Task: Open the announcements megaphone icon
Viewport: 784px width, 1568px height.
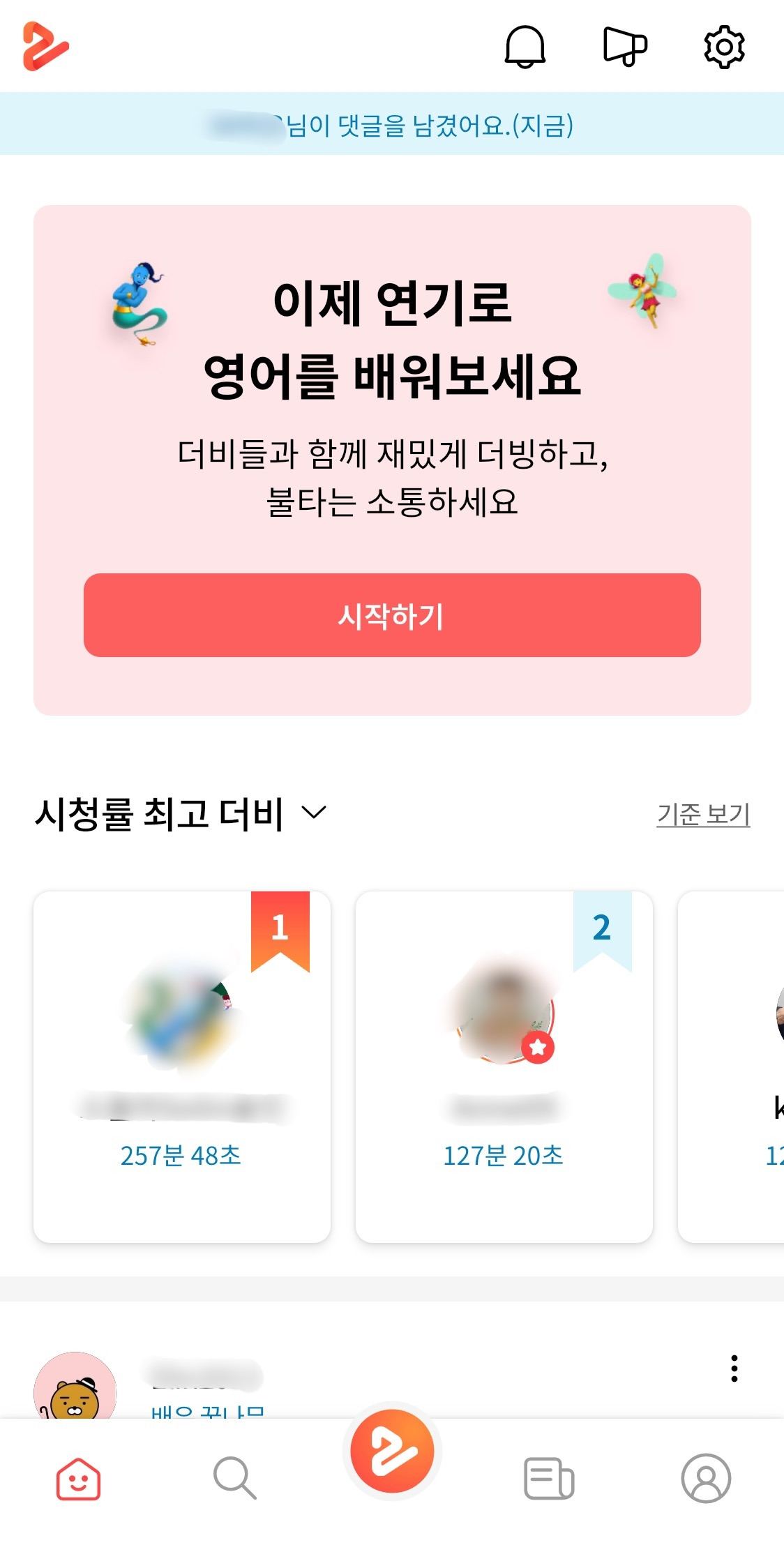Action: pyautogui.click(x=624, y=47)
